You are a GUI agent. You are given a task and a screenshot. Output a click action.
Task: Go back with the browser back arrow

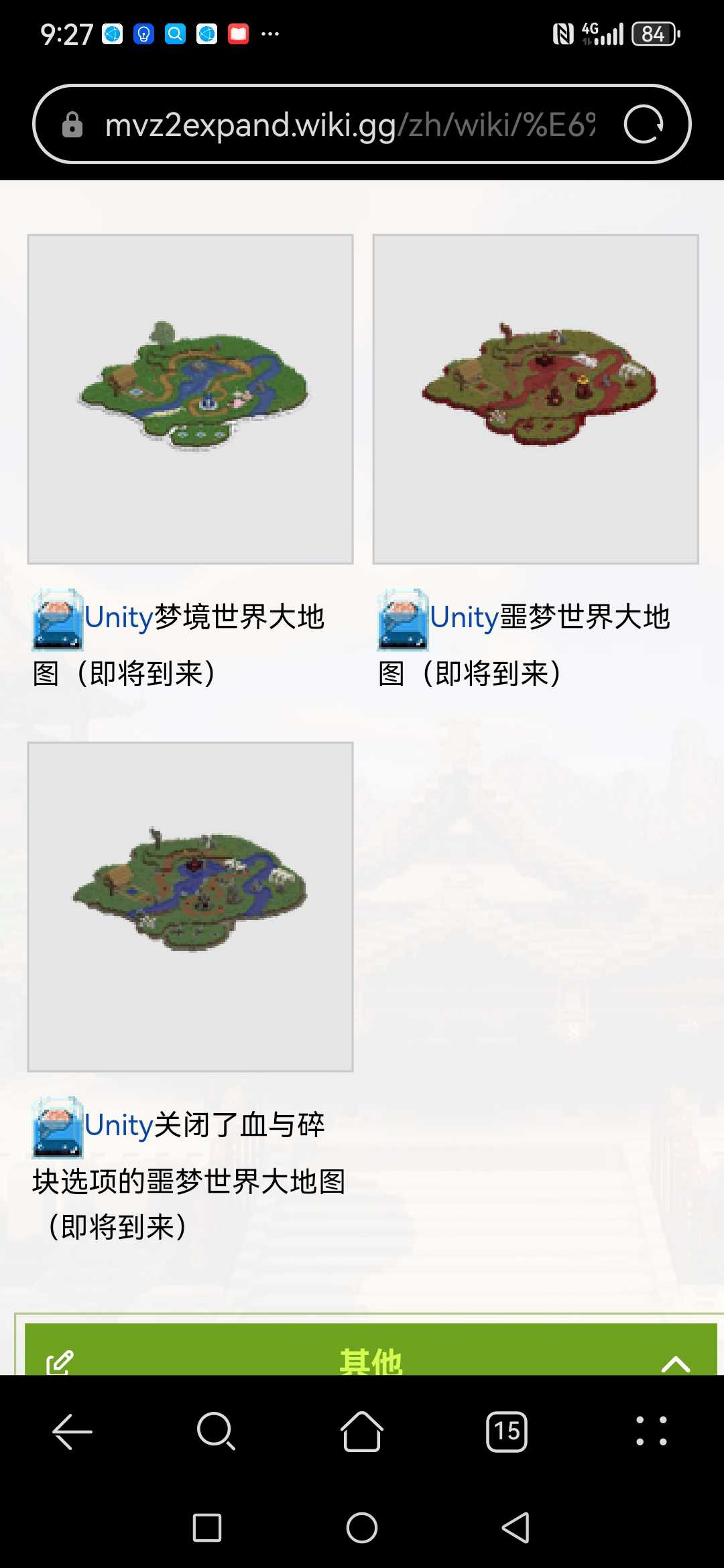(72, 1432)
